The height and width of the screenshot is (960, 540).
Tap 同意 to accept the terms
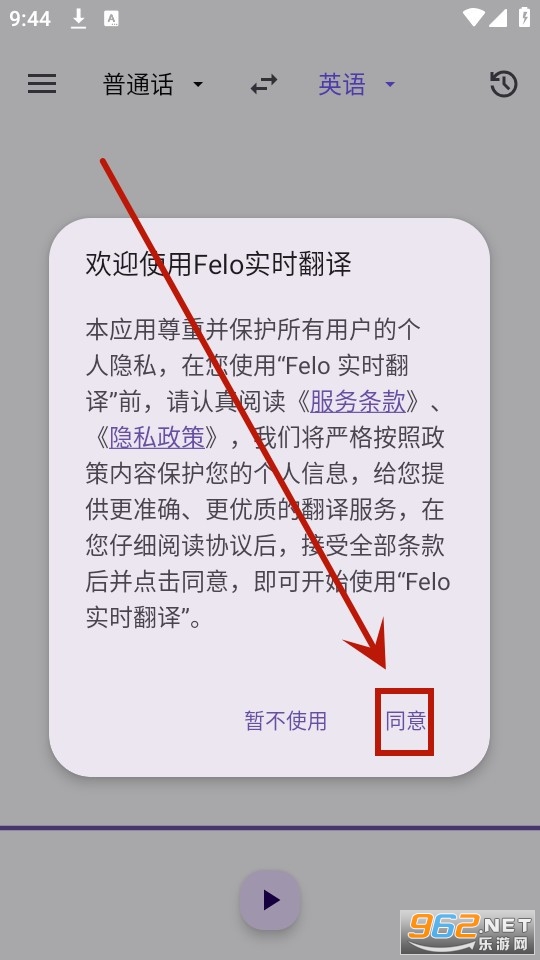405,721
